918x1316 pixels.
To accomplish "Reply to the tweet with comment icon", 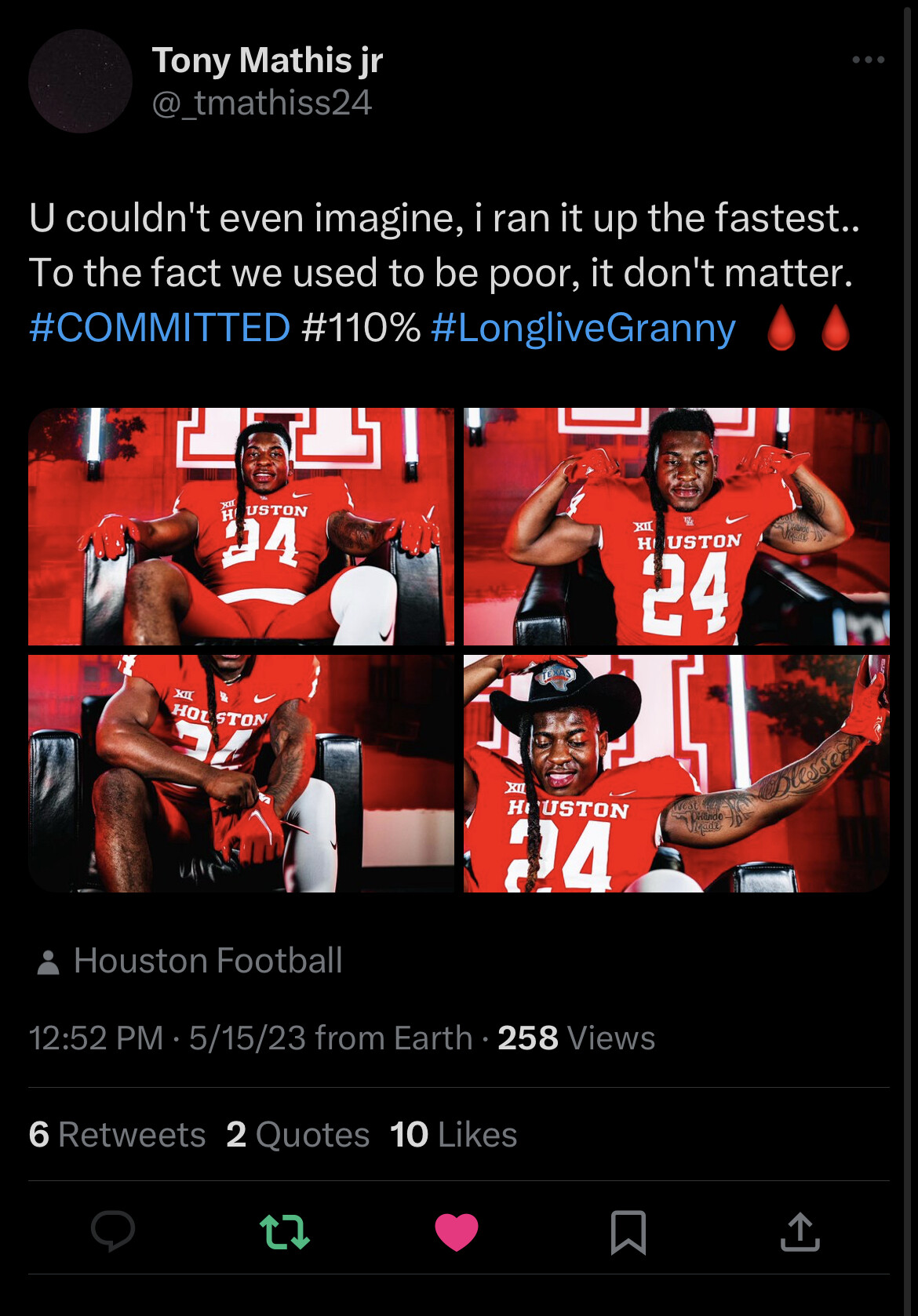I will coord(113,1231).
